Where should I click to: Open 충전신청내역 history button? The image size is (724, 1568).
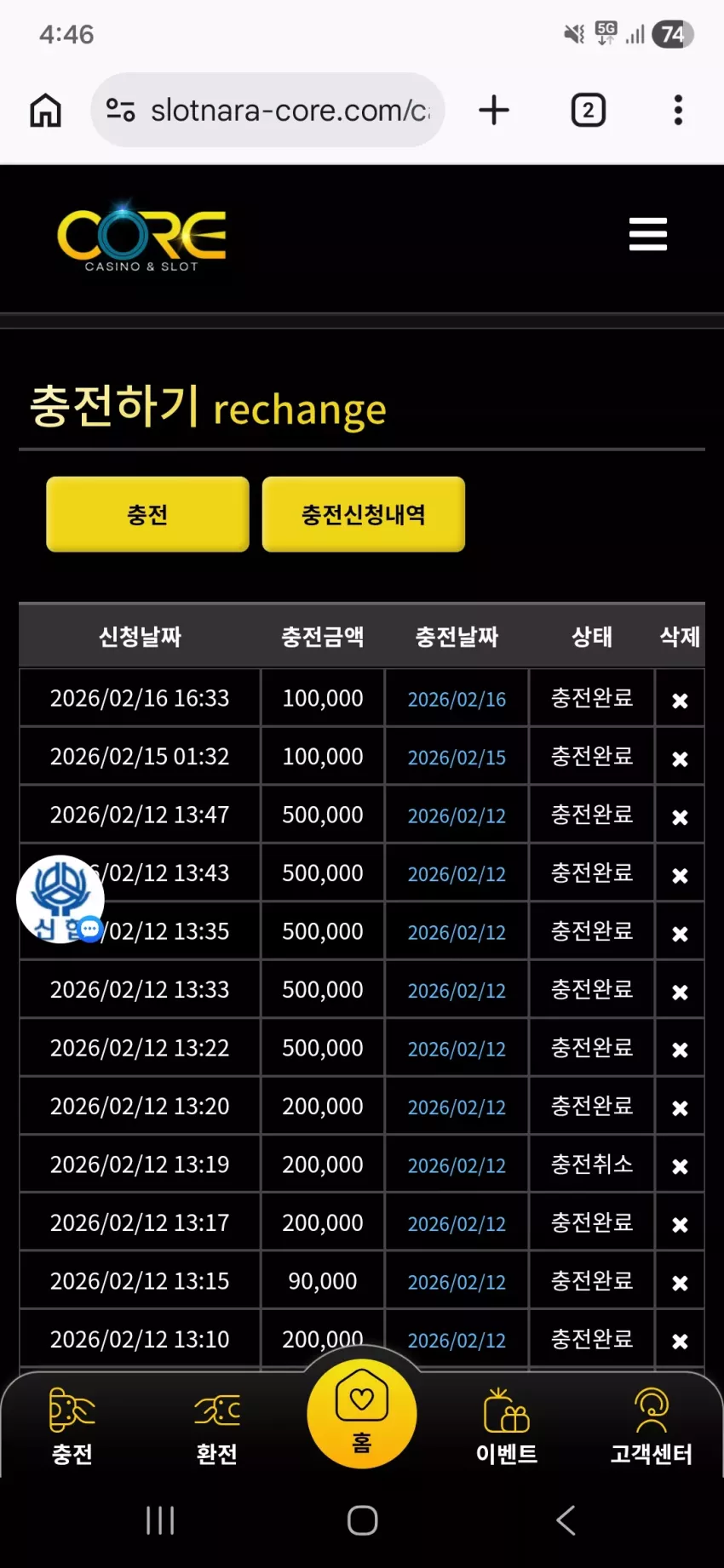(x=364, y=514)
